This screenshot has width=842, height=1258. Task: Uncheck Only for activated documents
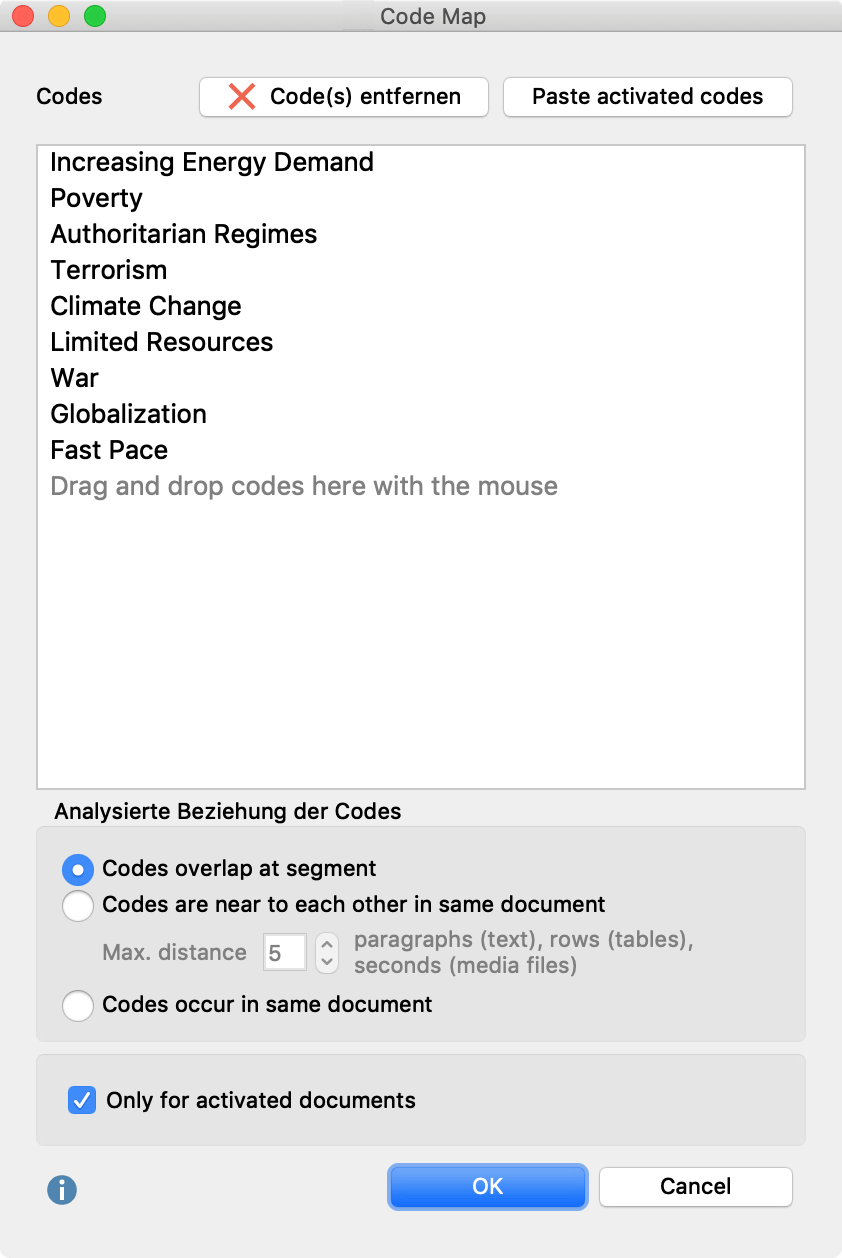pos(82,1101)
